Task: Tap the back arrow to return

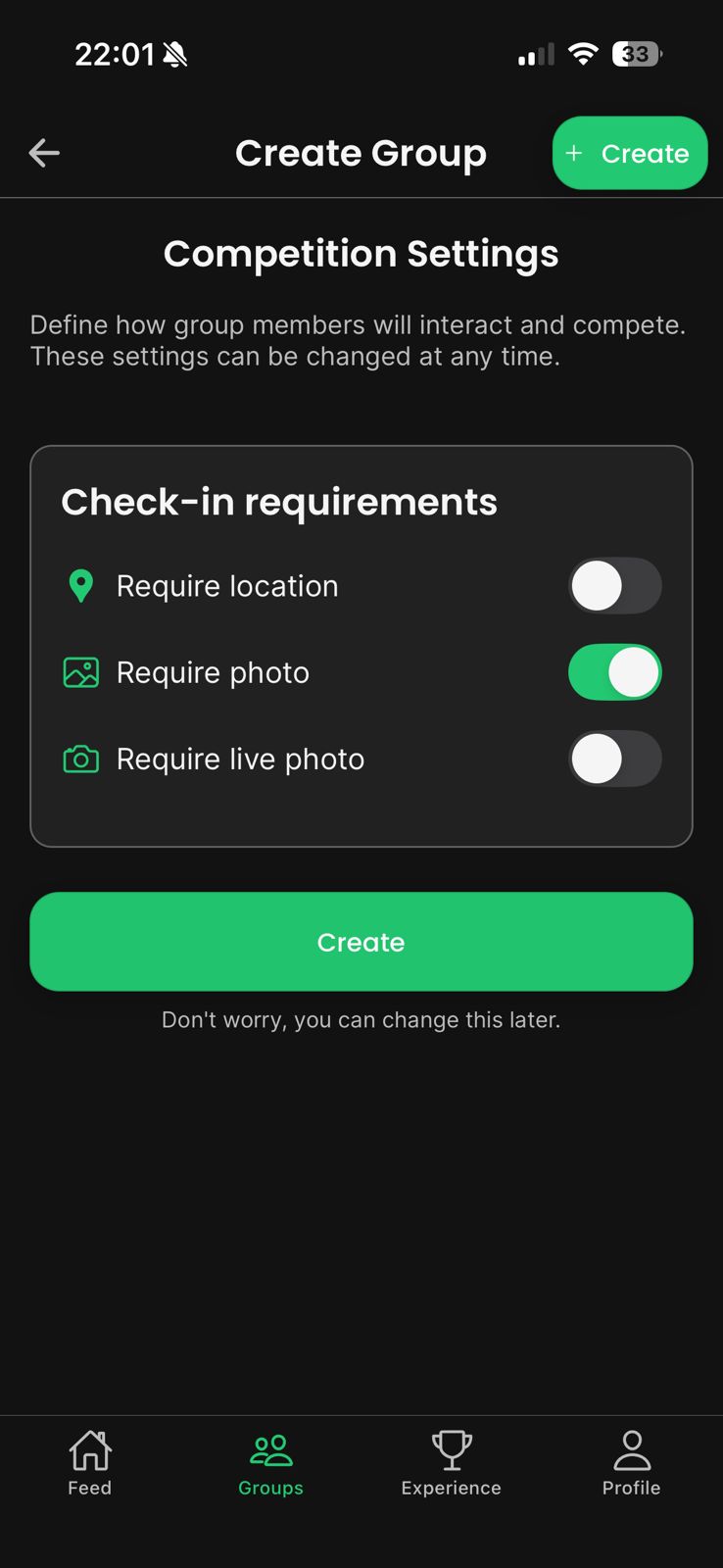Action: pyautogui.click(x=43, y=153)
